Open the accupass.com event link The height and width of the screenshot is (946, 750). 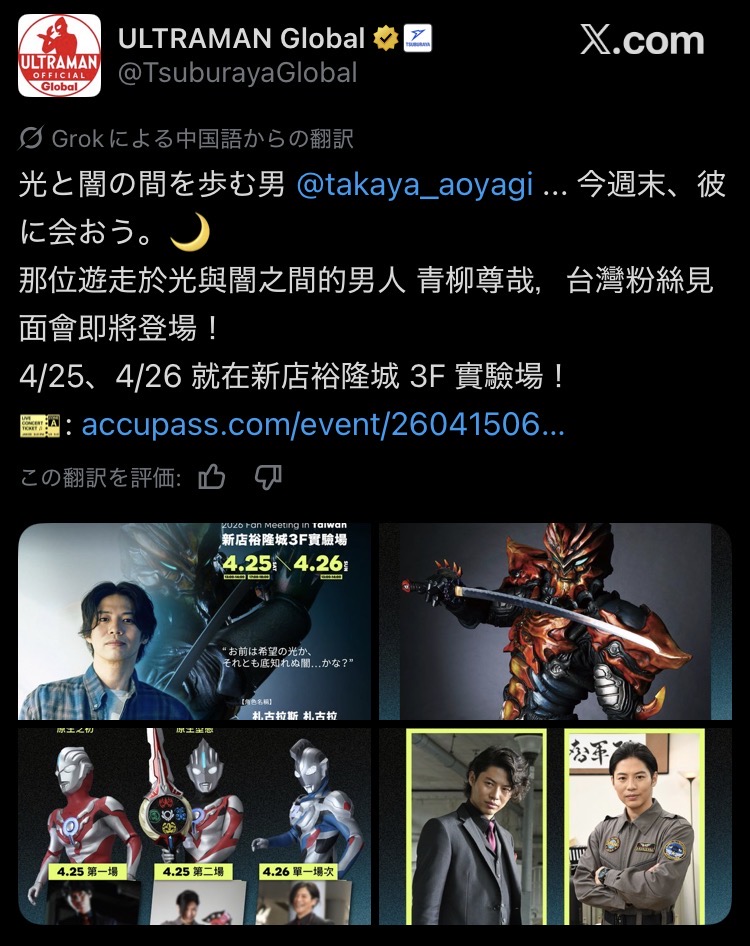click(323, 425)
